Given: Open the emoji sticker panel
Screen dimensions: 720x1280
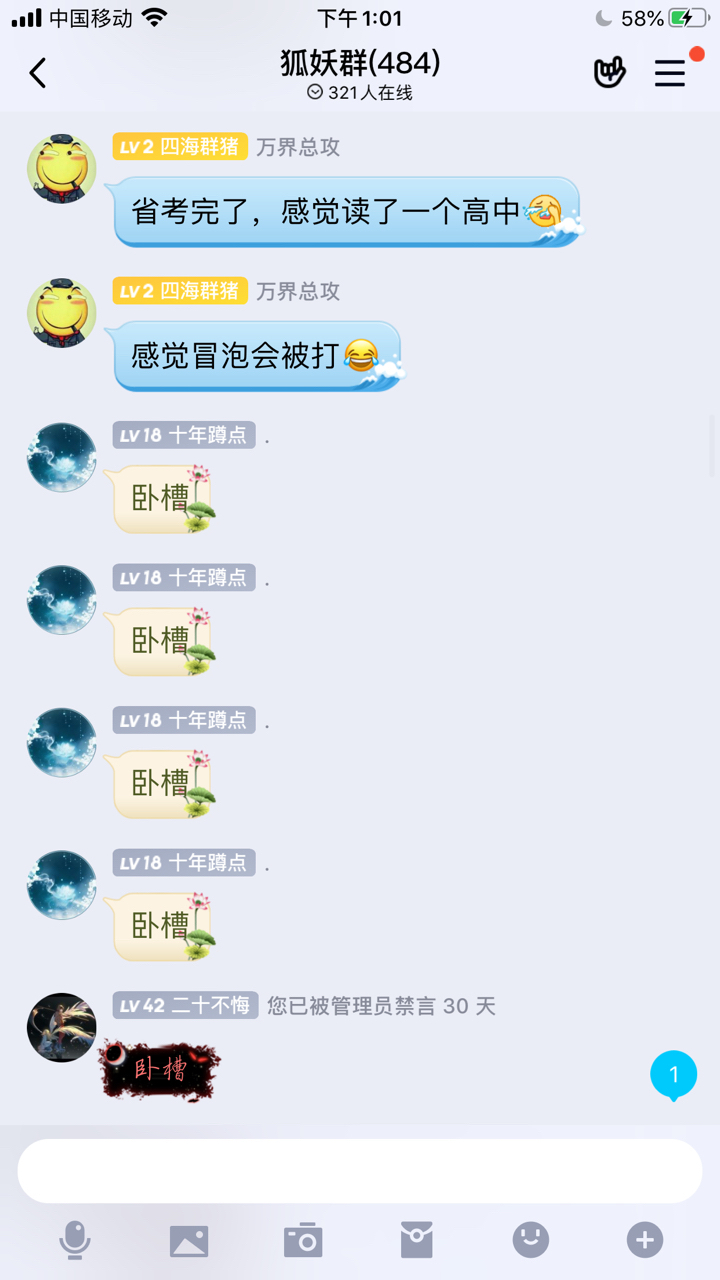Looking at the screenshot, I should pos(531,1241).
